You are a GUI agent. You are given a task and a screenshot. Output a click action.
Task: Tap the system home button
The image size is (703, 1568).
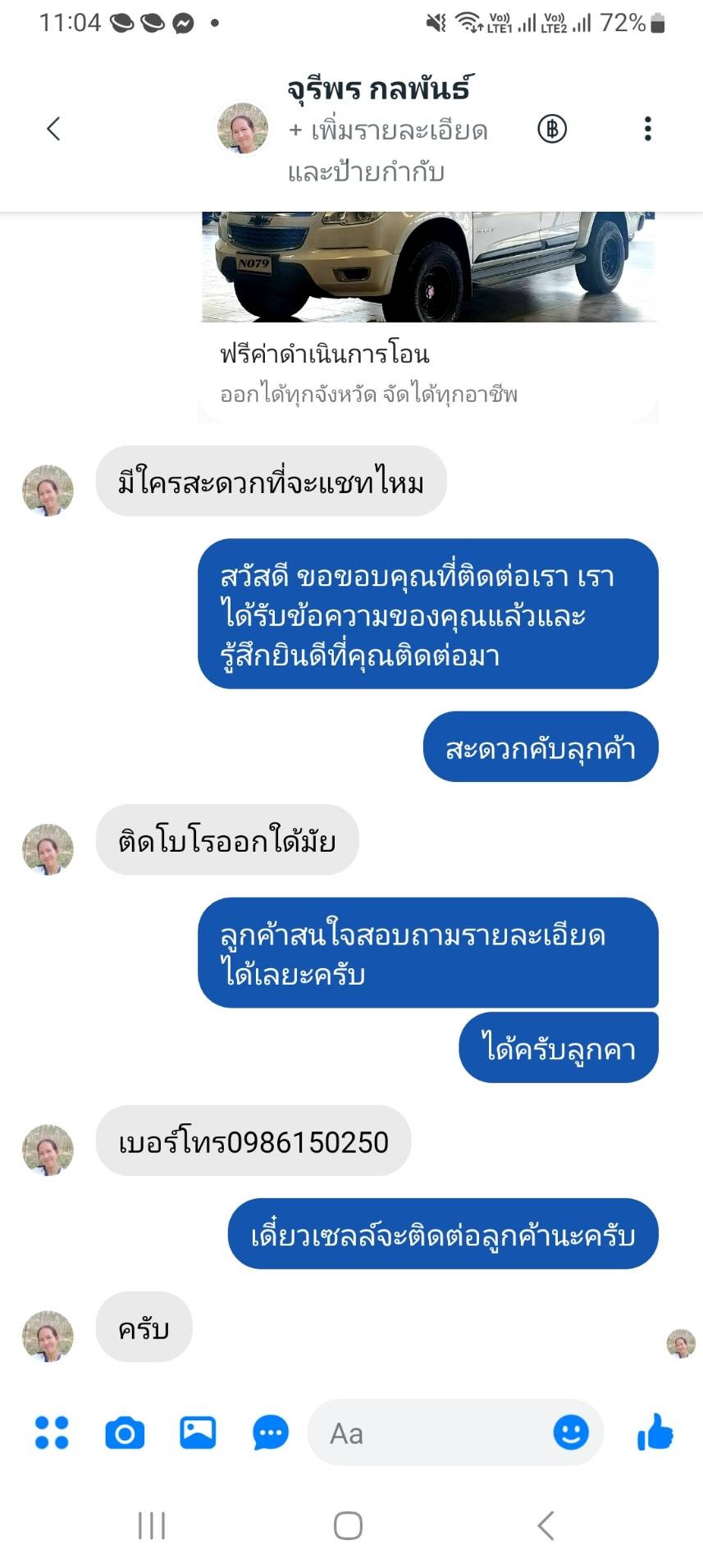click(348, 1526)
